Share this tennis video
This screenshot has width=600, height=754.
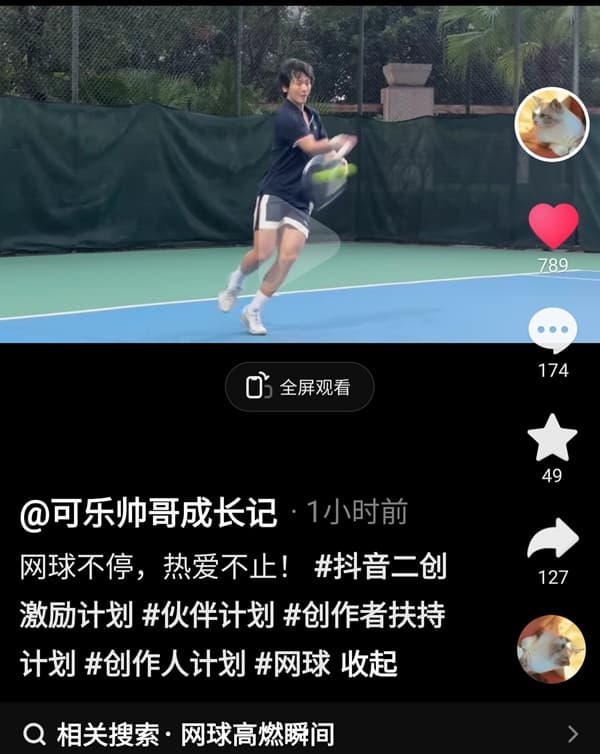click(x=552, y=539)
